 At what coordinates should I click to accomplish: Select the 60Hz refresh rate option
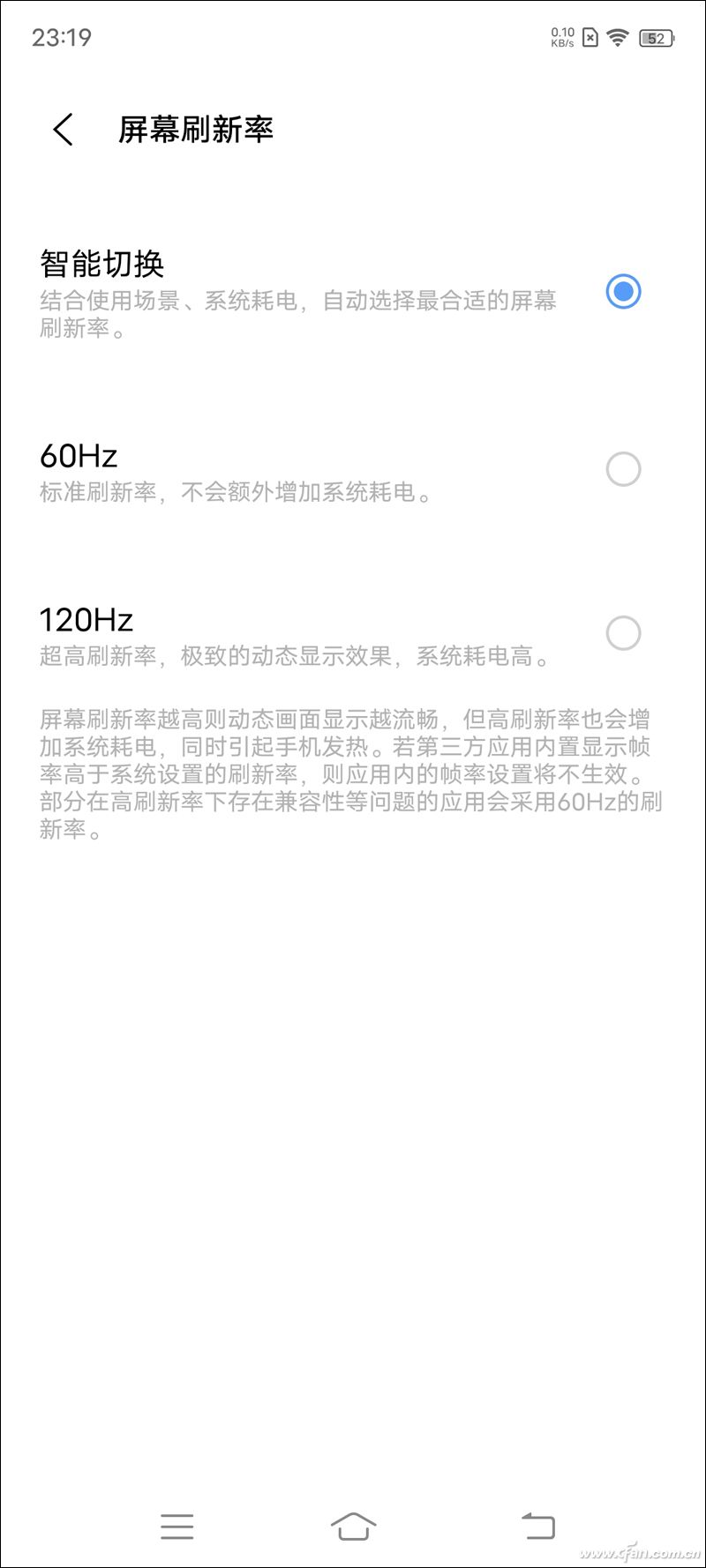click(x=623, y=469)
